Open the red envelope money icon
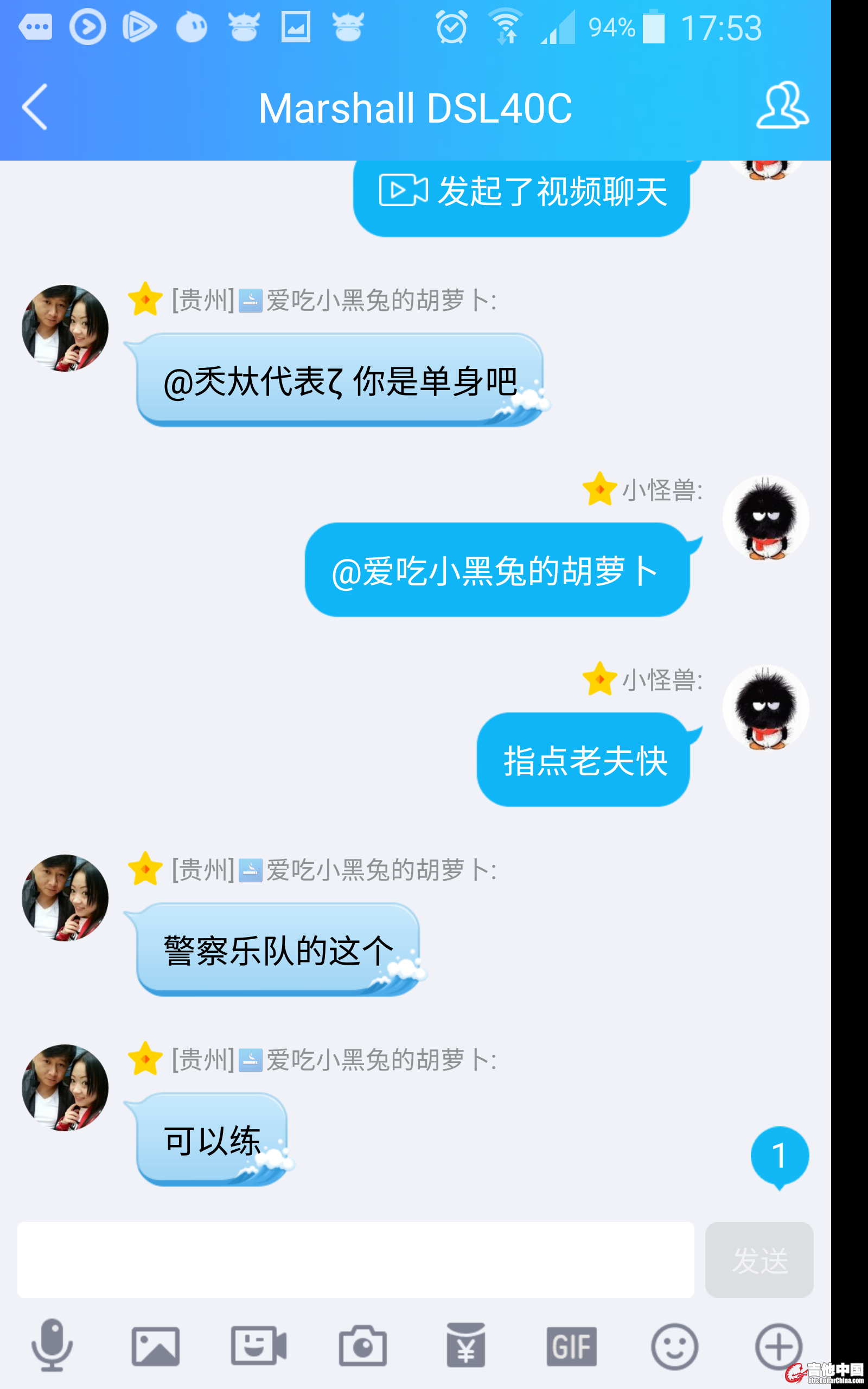The image size is (868, 1389). coord(465,1346)
